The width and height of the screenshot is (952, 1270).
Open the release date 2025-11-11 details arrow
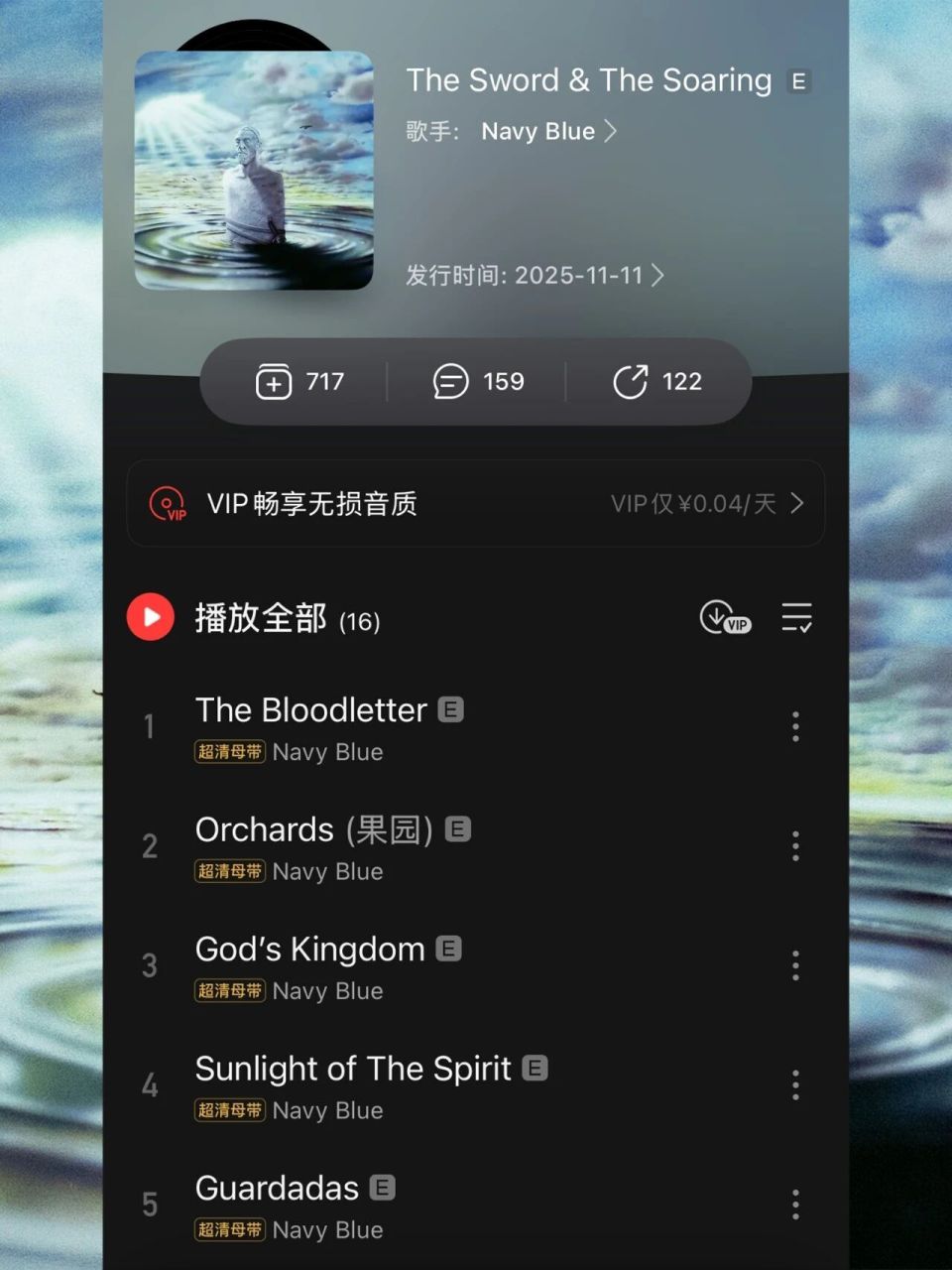pos(658,275)
